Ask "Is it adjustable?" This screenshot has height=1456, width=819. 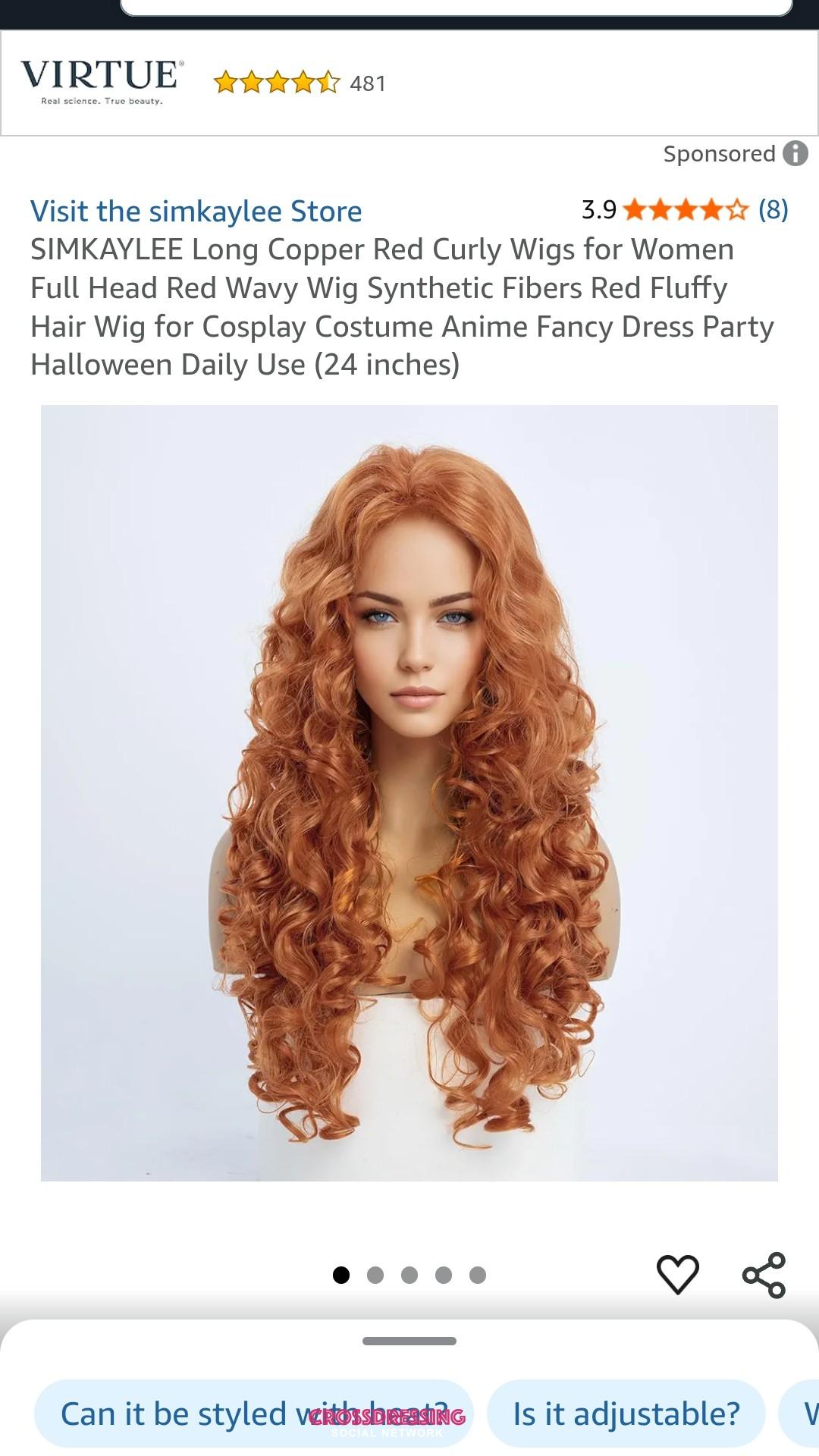coord(626,1414)
